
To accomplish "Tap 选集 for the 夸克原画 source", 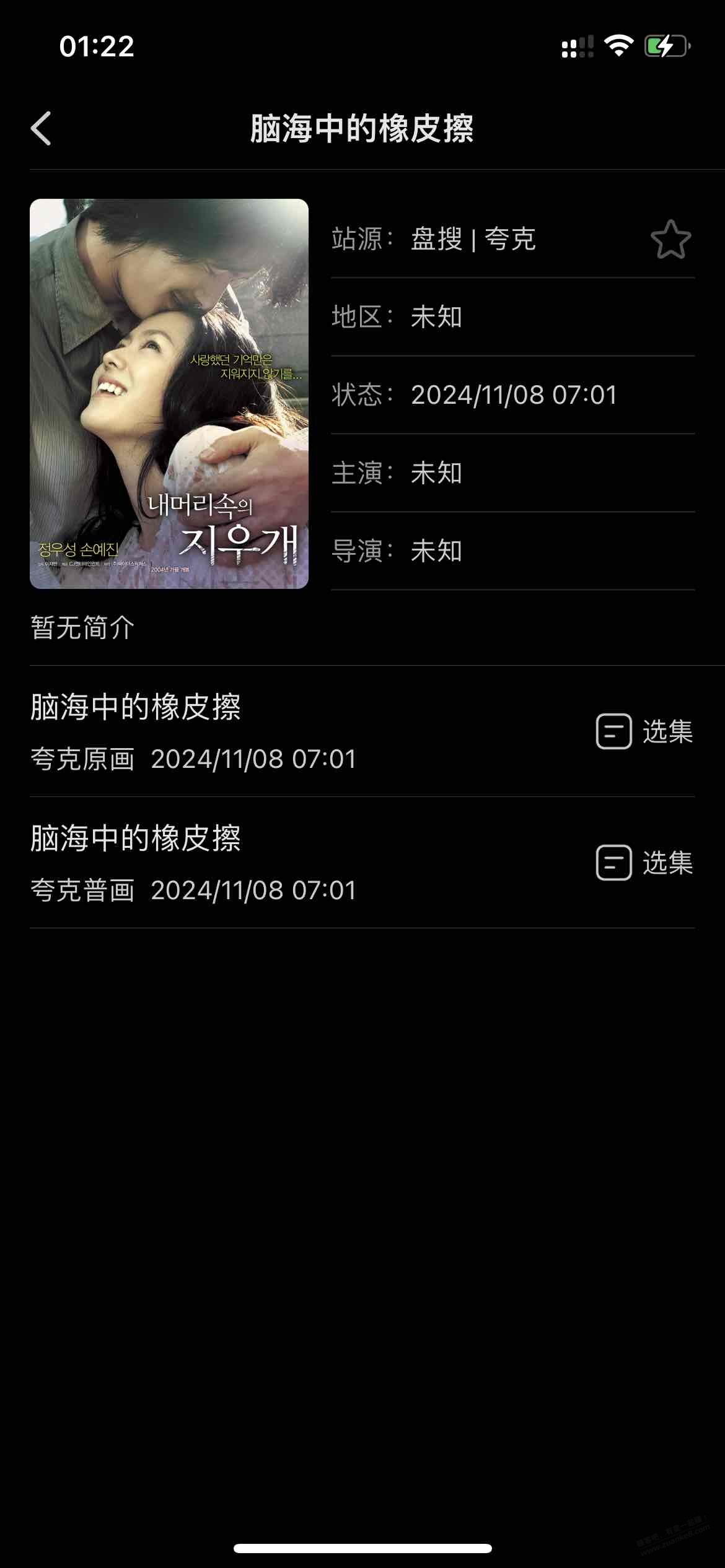I will pyautogui.click(x=644, y=731).
